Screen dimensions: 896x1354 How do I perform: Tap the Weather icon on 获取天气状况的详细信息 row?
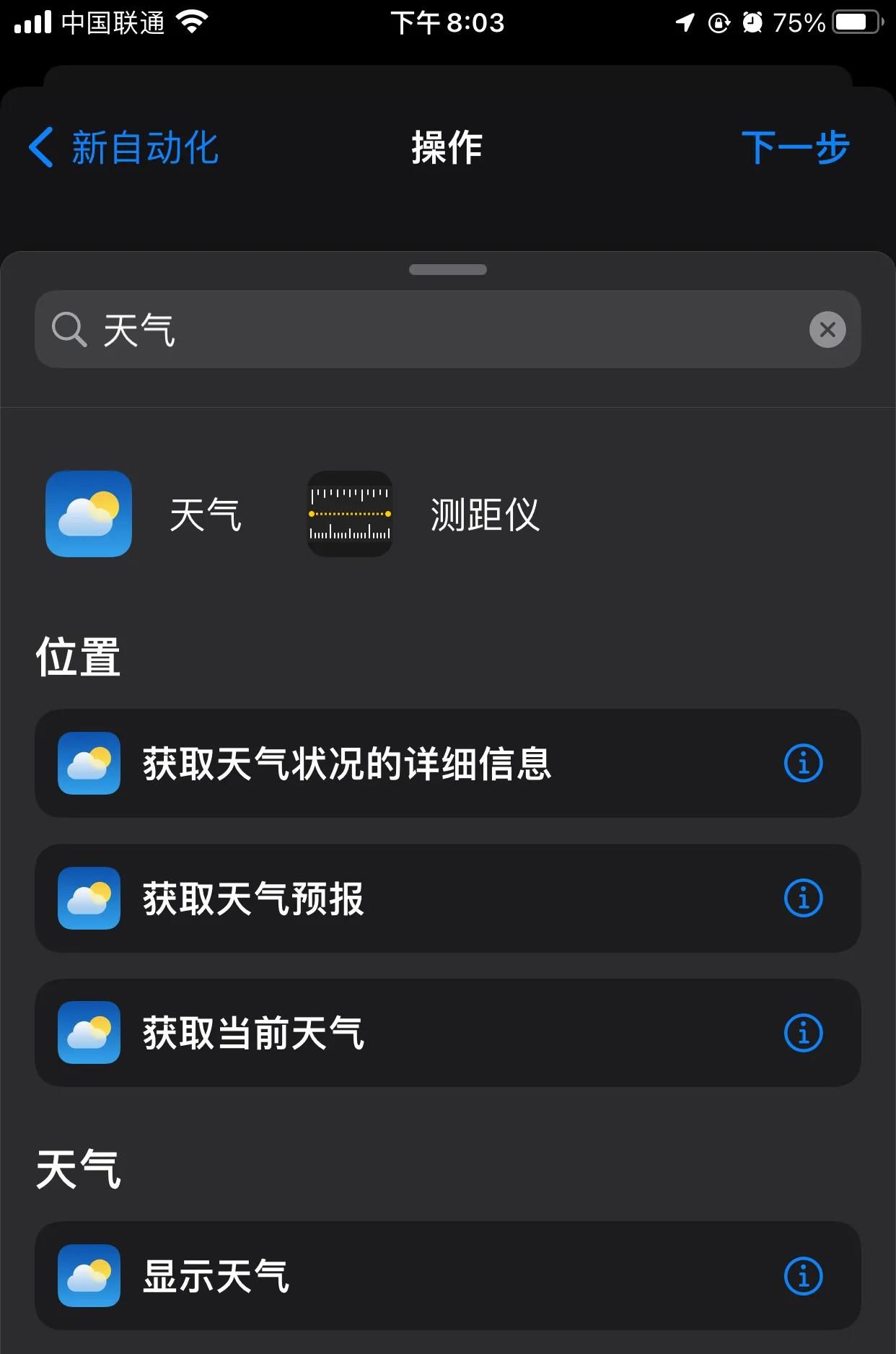coord(87,764)
